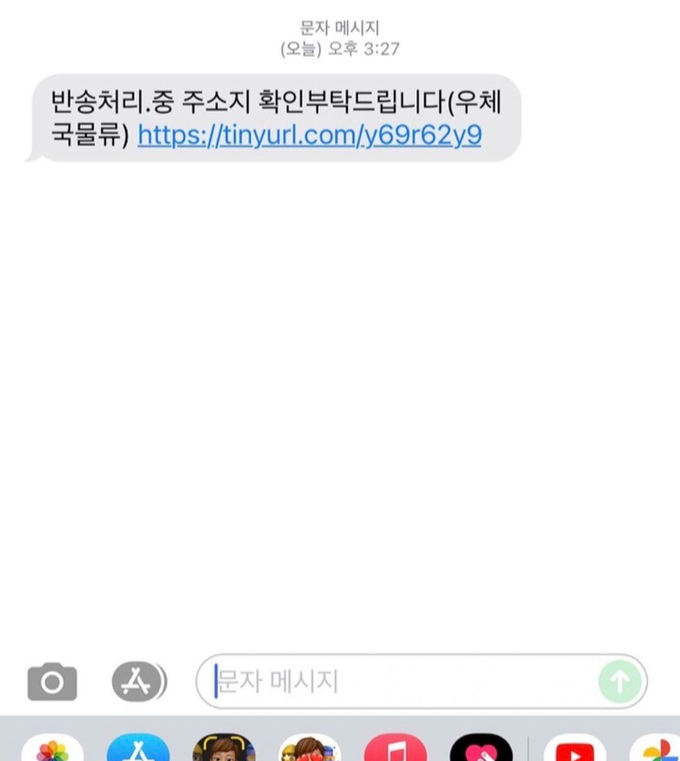Viewport: 680px width, 761px height.
Task: Open Memoji stickers in the app strip
Action: 310,750
